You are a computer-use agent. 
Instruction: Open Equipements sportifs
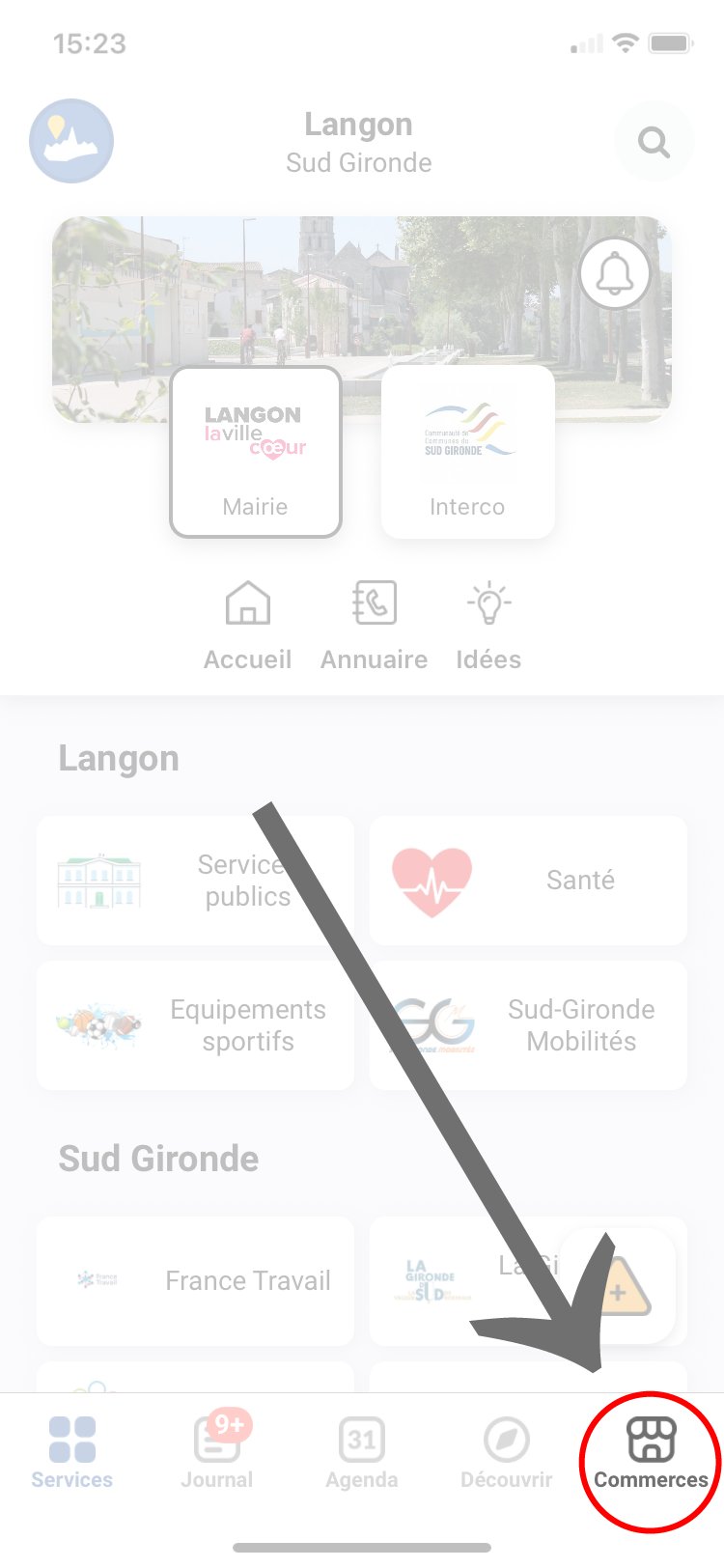195,1025
